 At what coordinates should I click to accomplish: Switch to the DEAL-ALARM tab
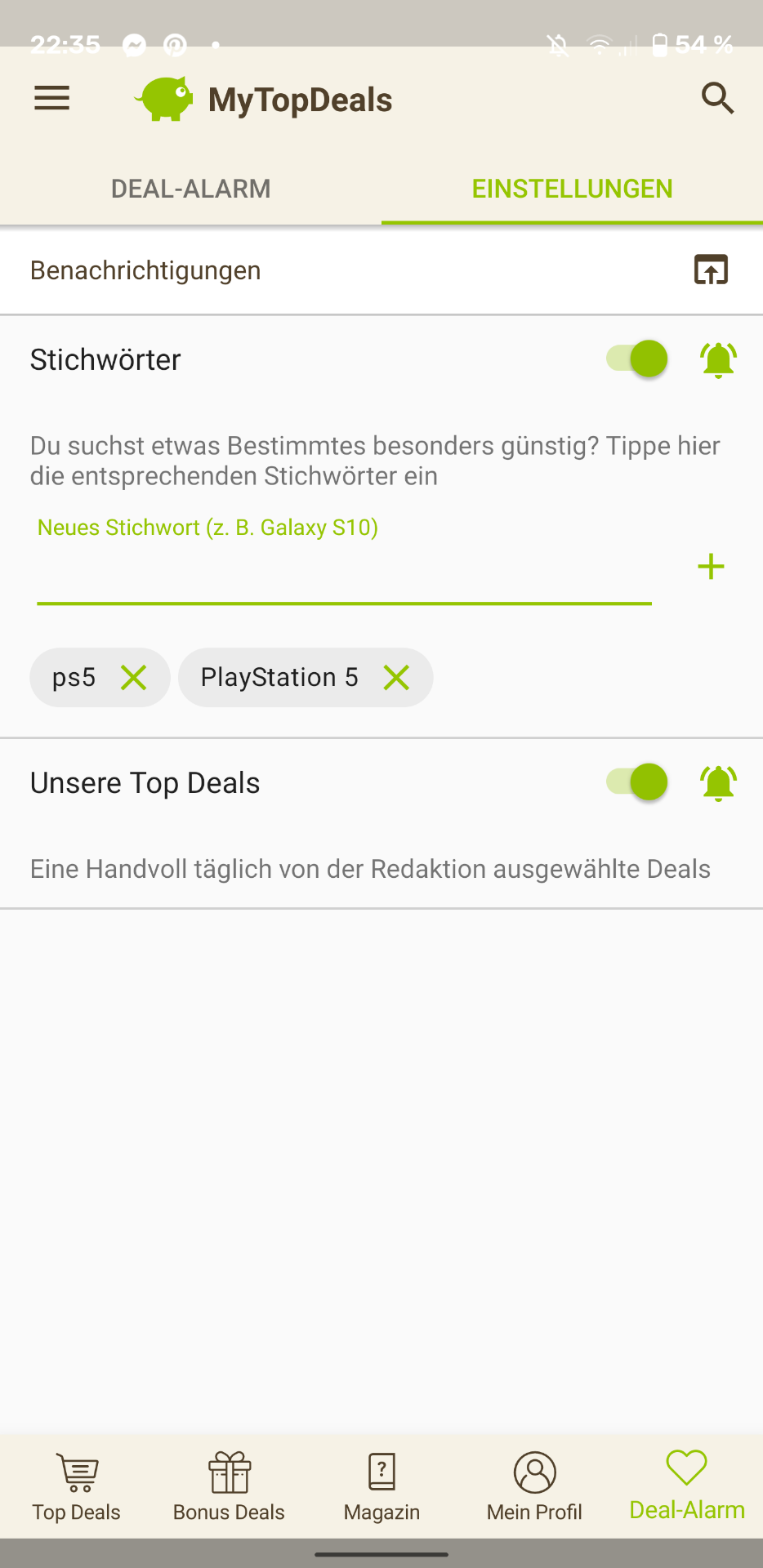[x=190, y=189]
